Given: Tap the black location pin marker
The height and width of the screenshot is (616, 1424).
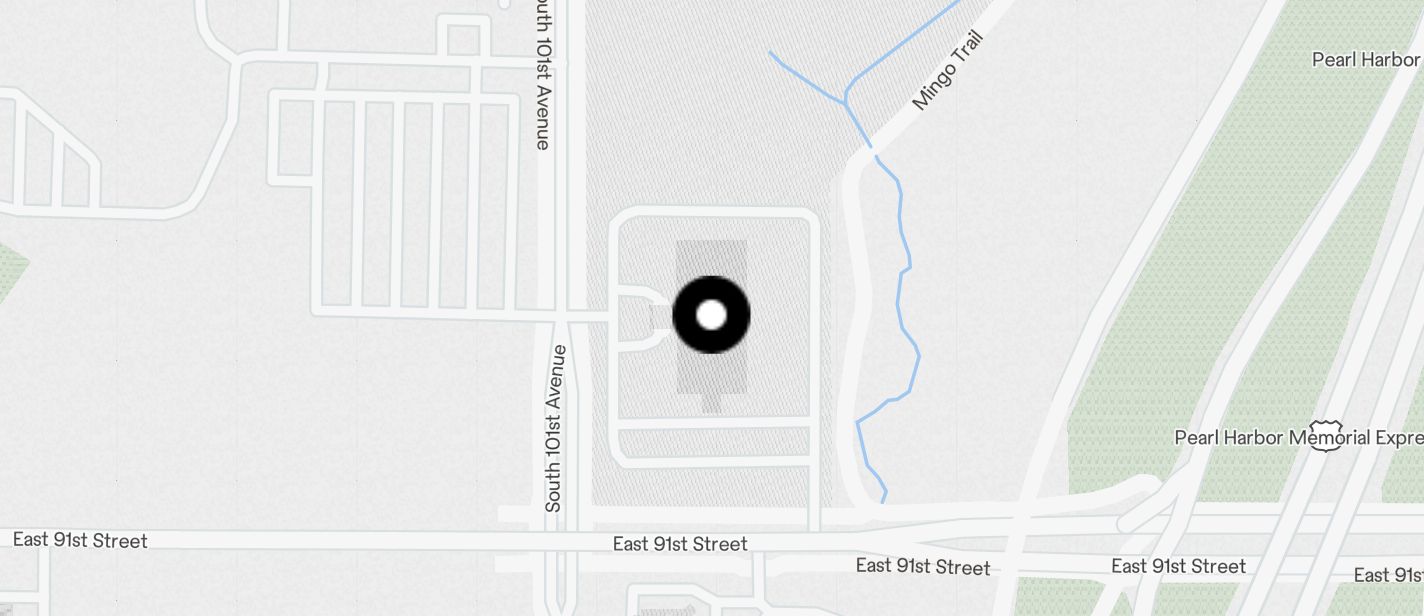Looking at the screenshot, I should [x=711, y=315].
